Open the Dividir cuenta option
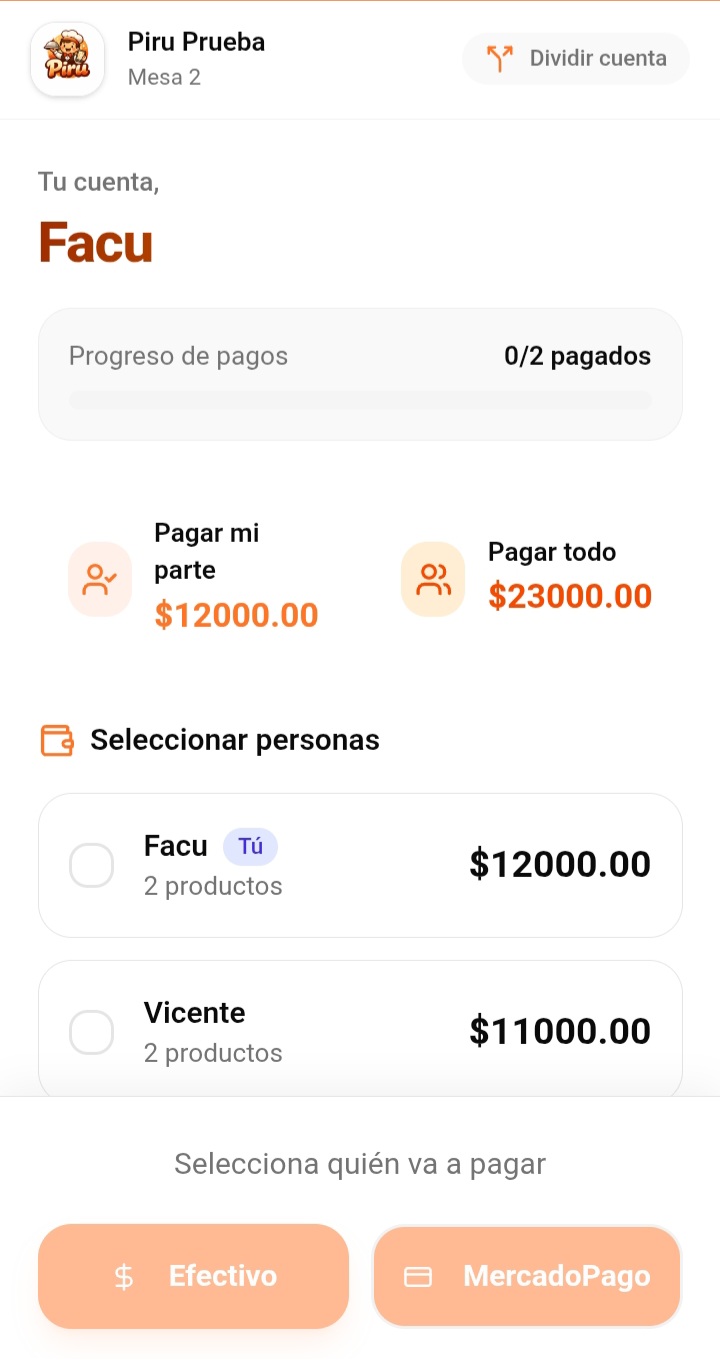Viewport: 720px width, 1360px height. point(575,58)
